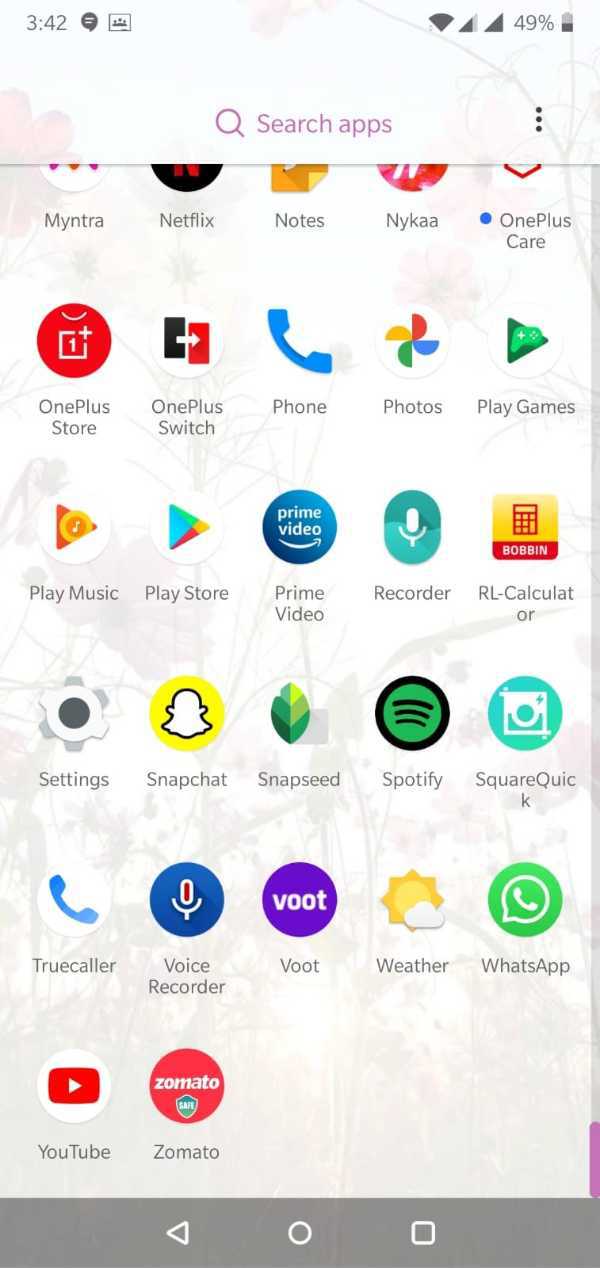Open the Zomato app
Image resolution: width=600 pixels, height=1268 pixels.
tap(187, 1086)
